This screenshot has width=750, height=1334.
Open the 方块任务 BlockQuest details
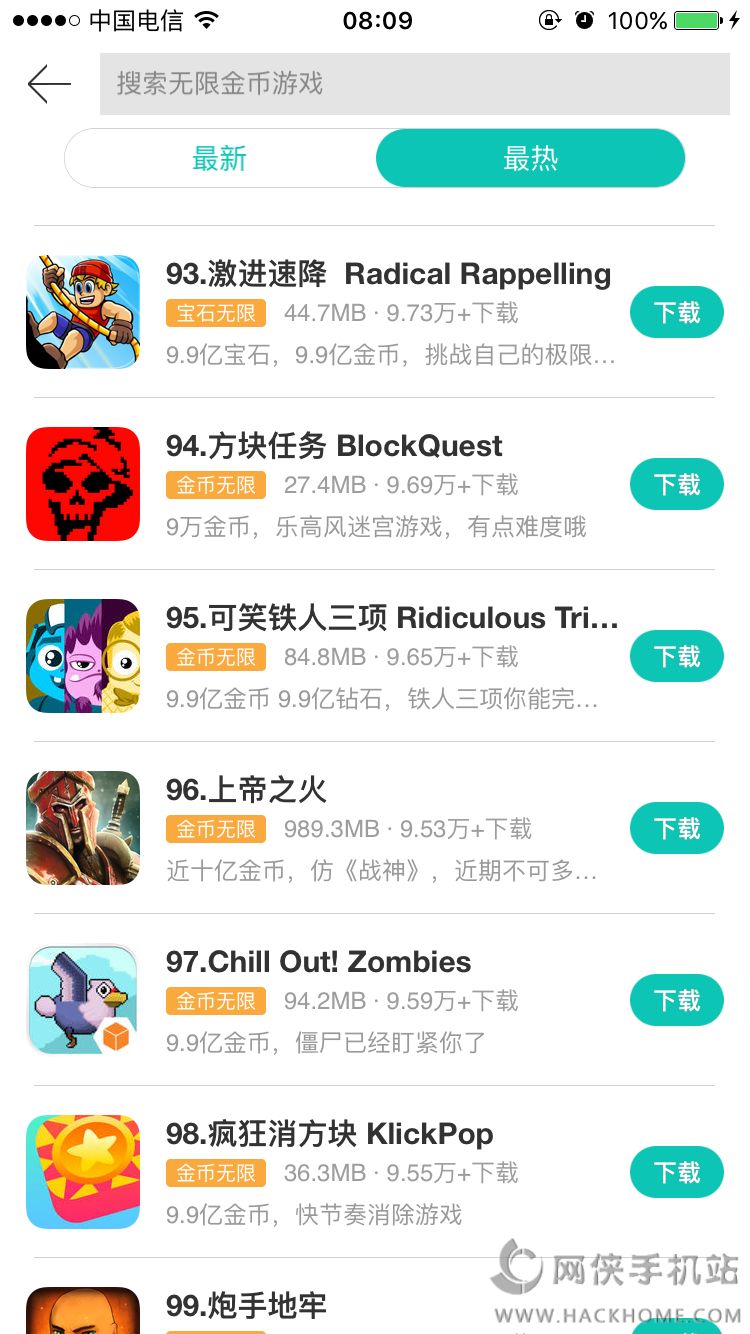[334, 446]
